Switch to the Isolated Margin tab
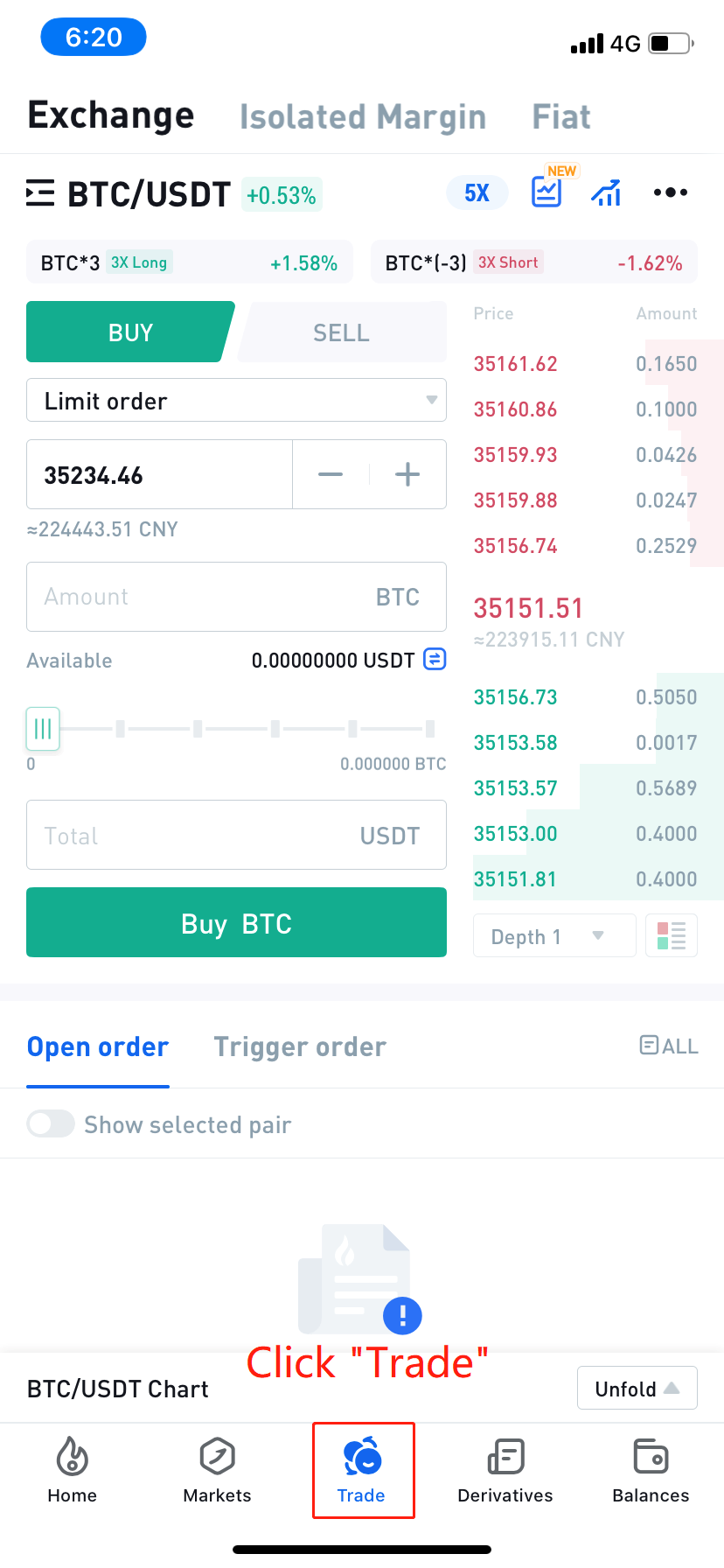 363,116
